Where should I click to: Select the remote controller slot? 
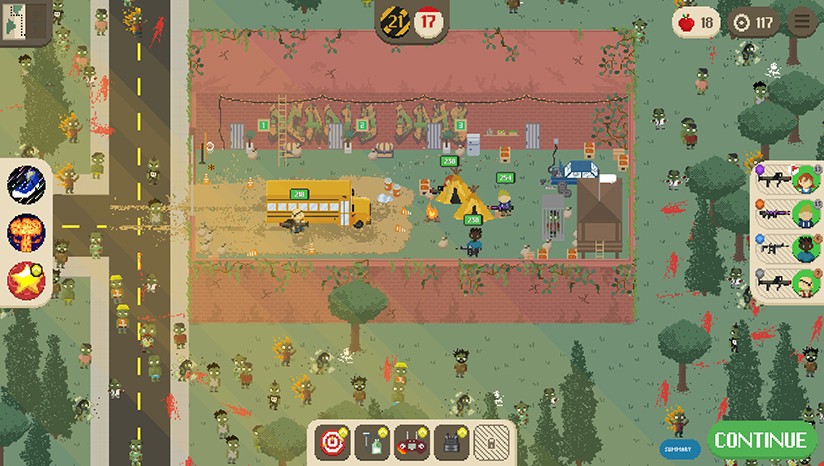(x=413, y=441)
